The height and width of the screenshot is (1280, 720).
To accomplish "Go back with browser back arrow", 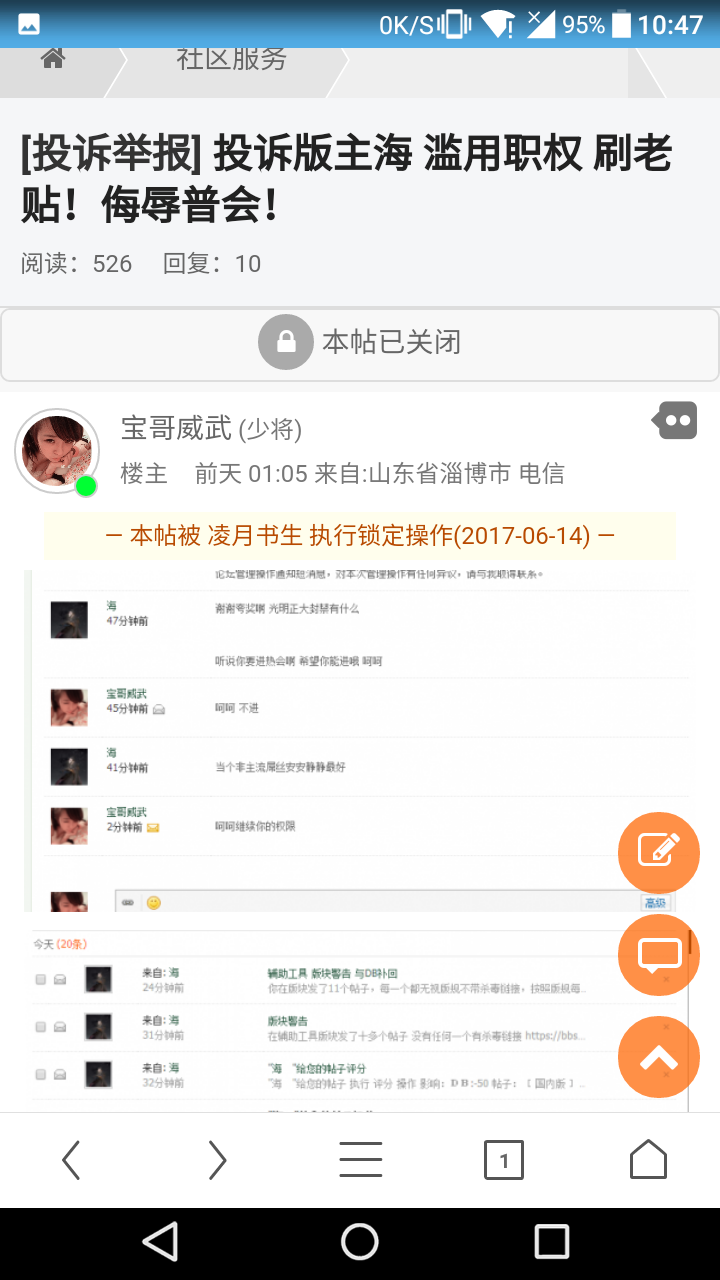I will click(x=71, y=1160).
